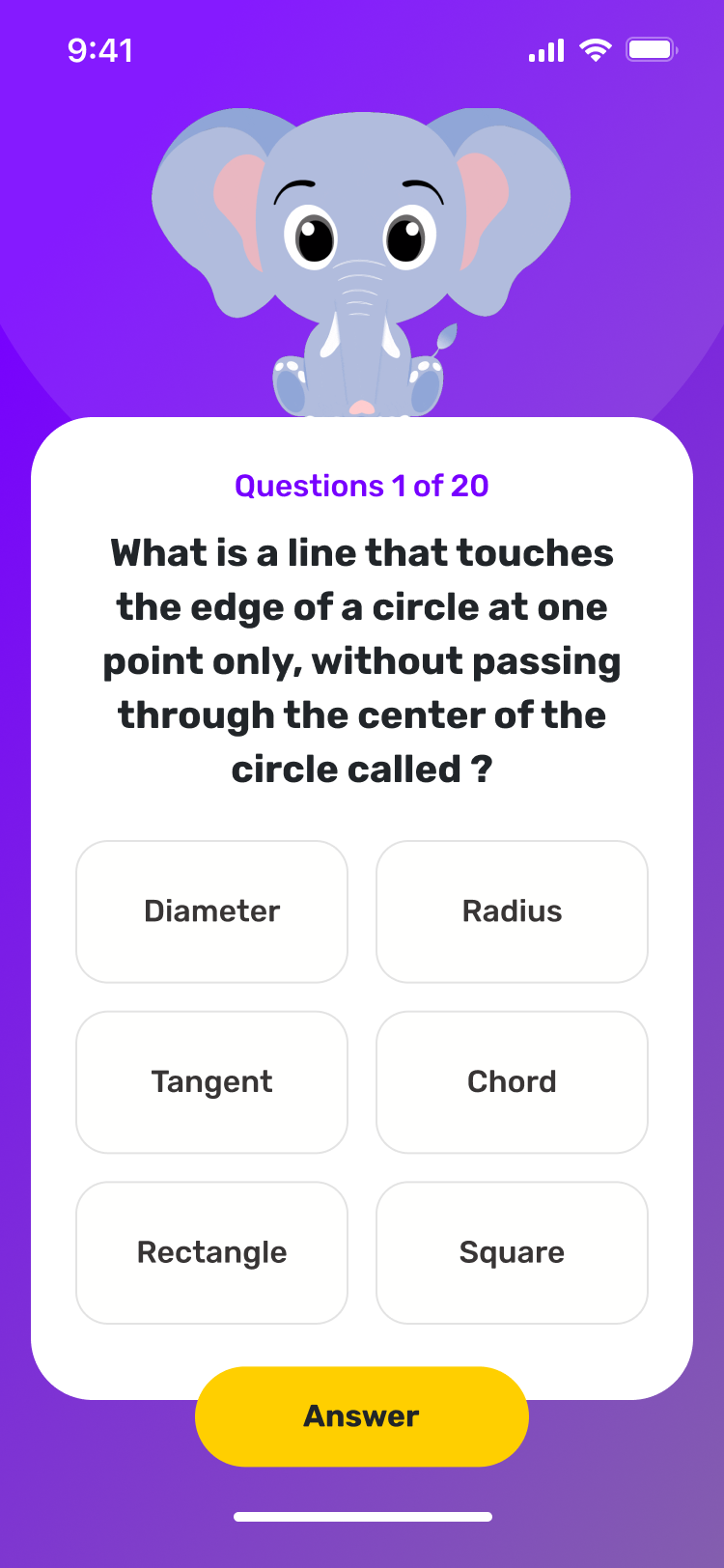The width and height of the screenshot is (724, 1568).
Task: Submit with the yellow Answer button
Action: tap(362, 1416)
